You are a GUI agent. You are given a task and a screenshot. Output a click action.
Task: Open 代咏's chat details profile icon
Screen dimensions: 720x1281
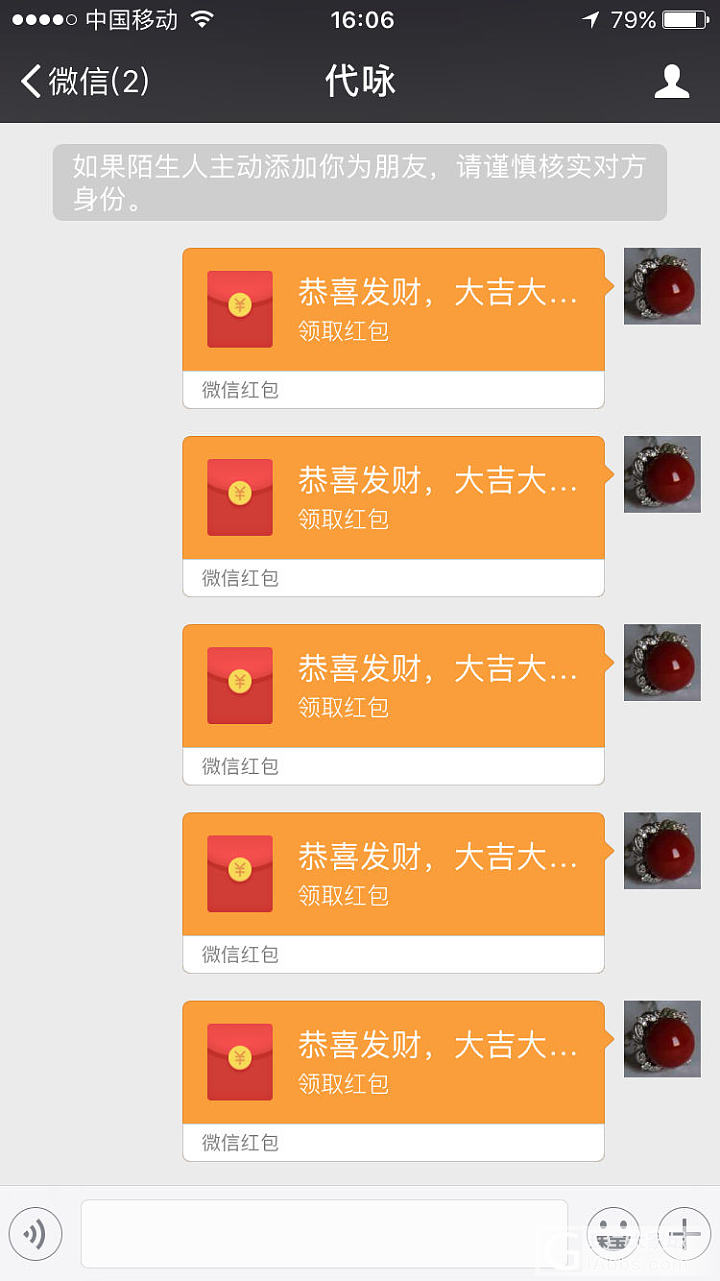pyautogui.click(x=672, y=81)
